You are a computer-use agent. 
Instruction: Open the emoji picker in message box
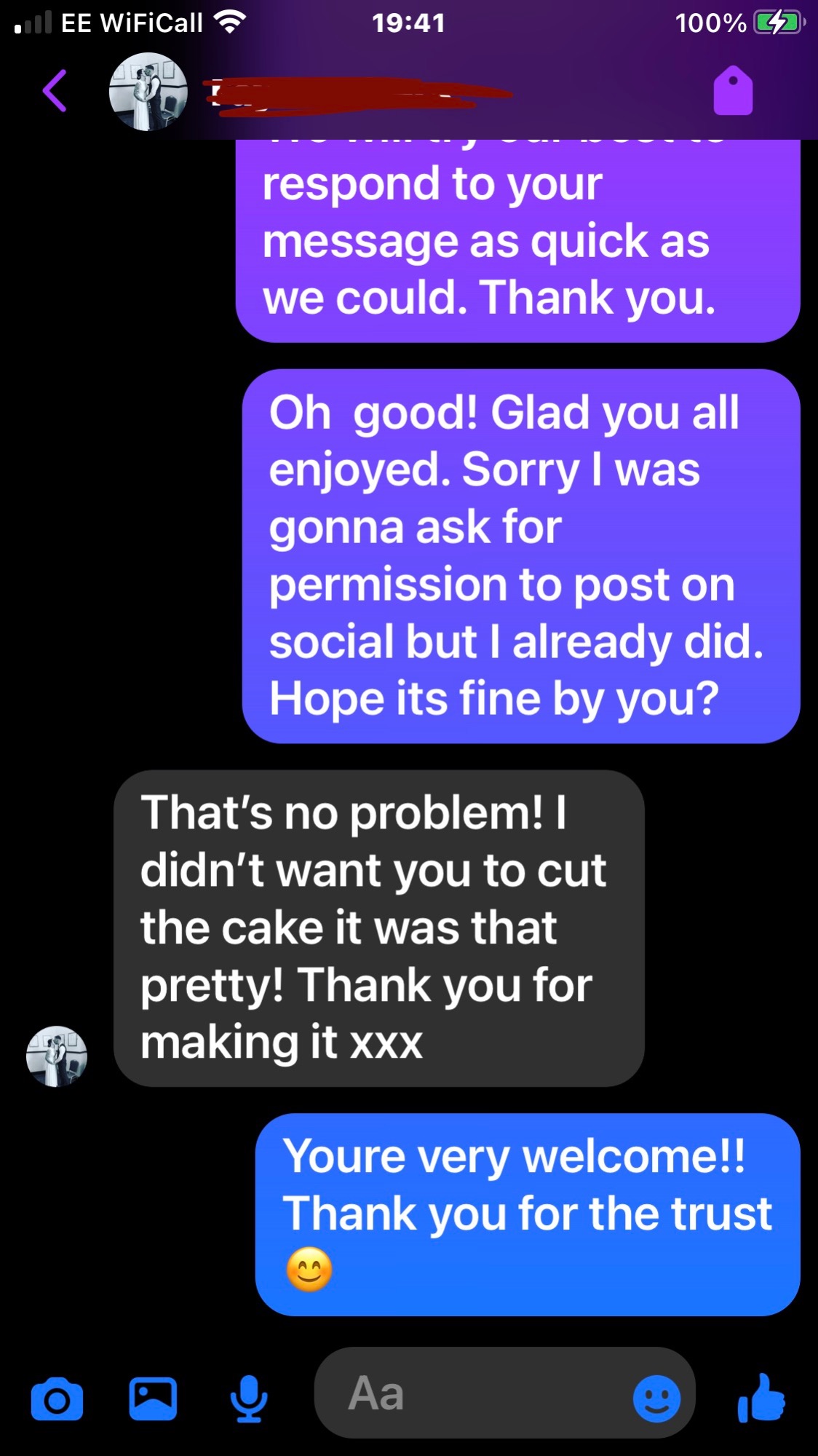tap(656, 1398)
